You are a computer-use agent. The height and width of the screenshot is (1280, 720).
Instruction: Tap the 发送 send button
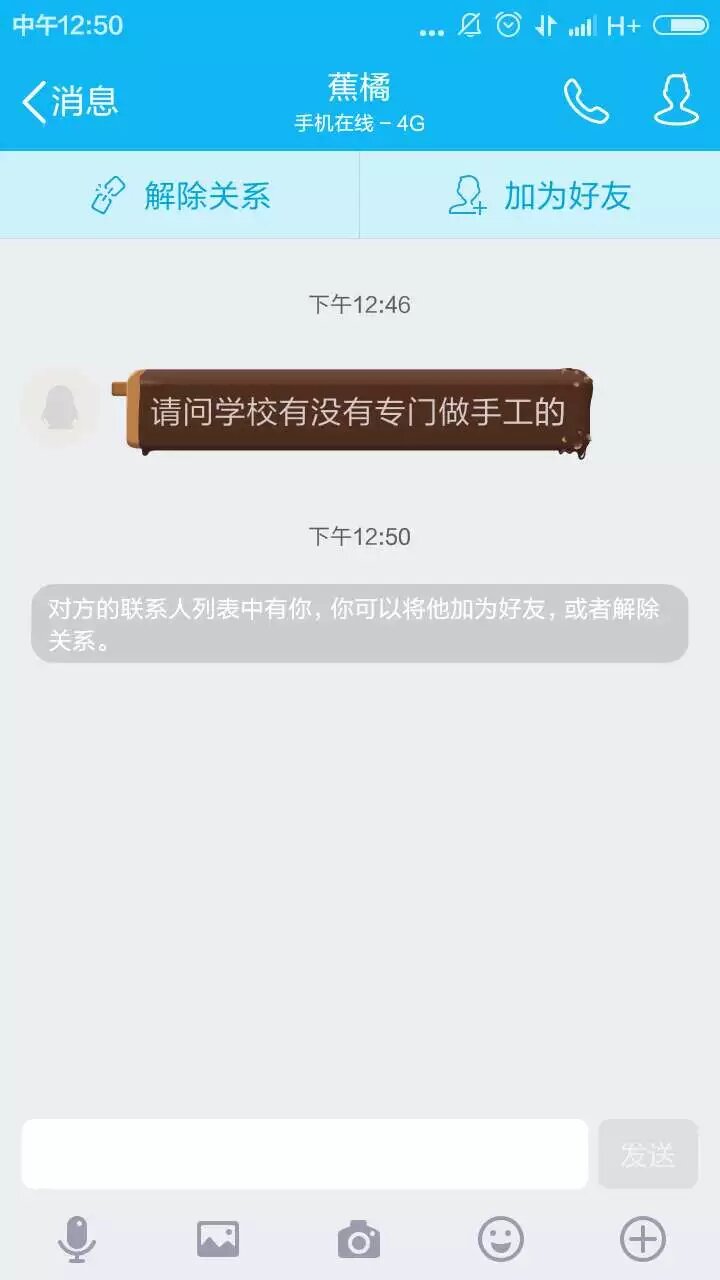(x=648, y=1154)
